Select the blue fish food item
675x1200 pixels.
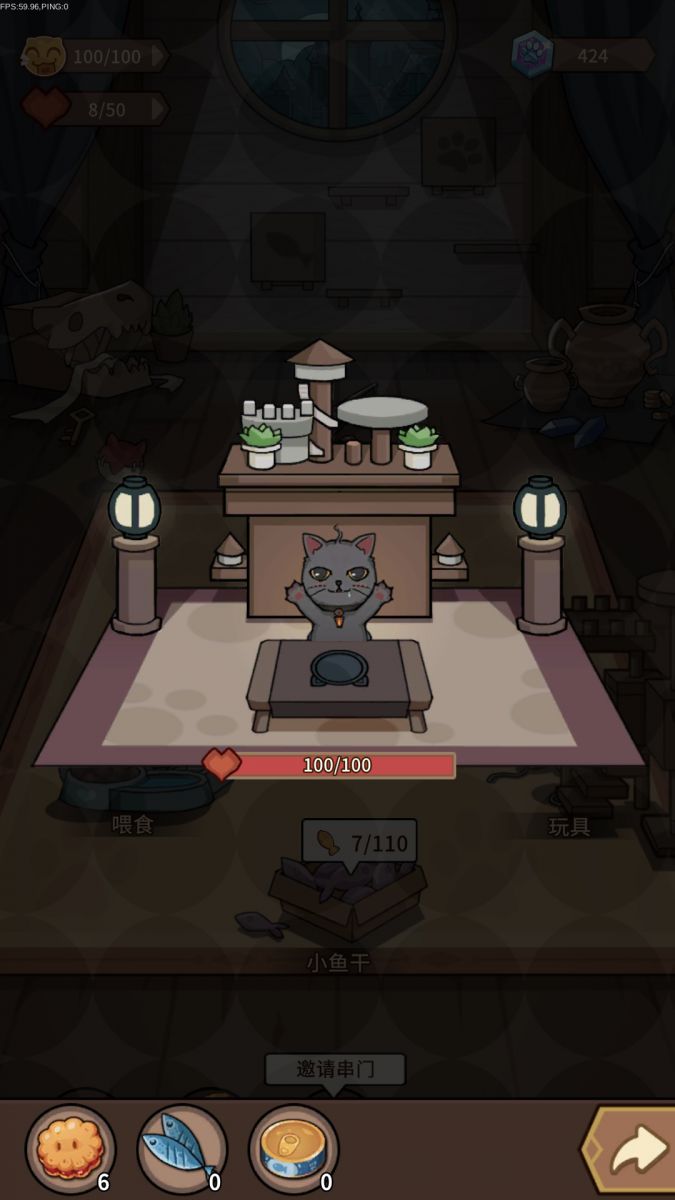point(182,1149)
